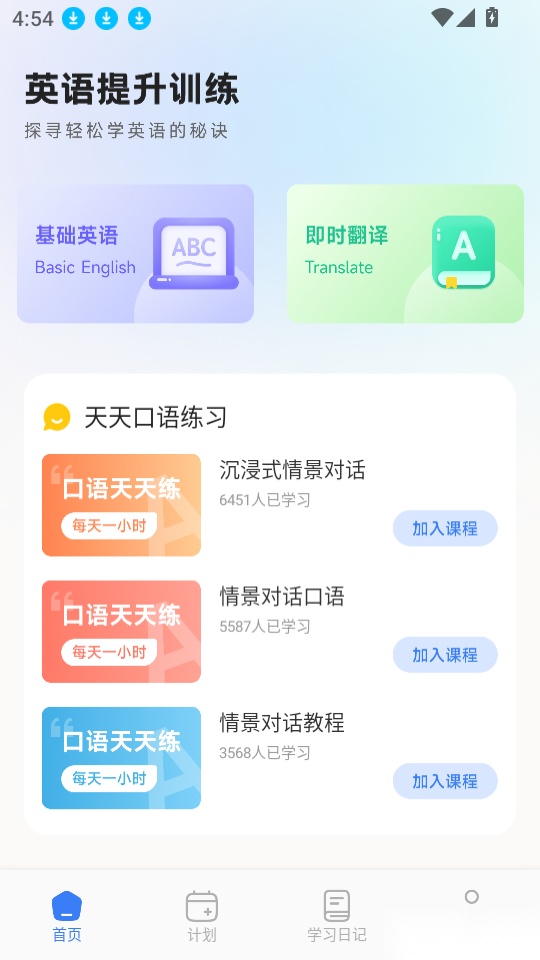Switch to the 学习日记 tab
This screenshot has width=540, height=960.
pyautogui.click(x=337, y=917)
